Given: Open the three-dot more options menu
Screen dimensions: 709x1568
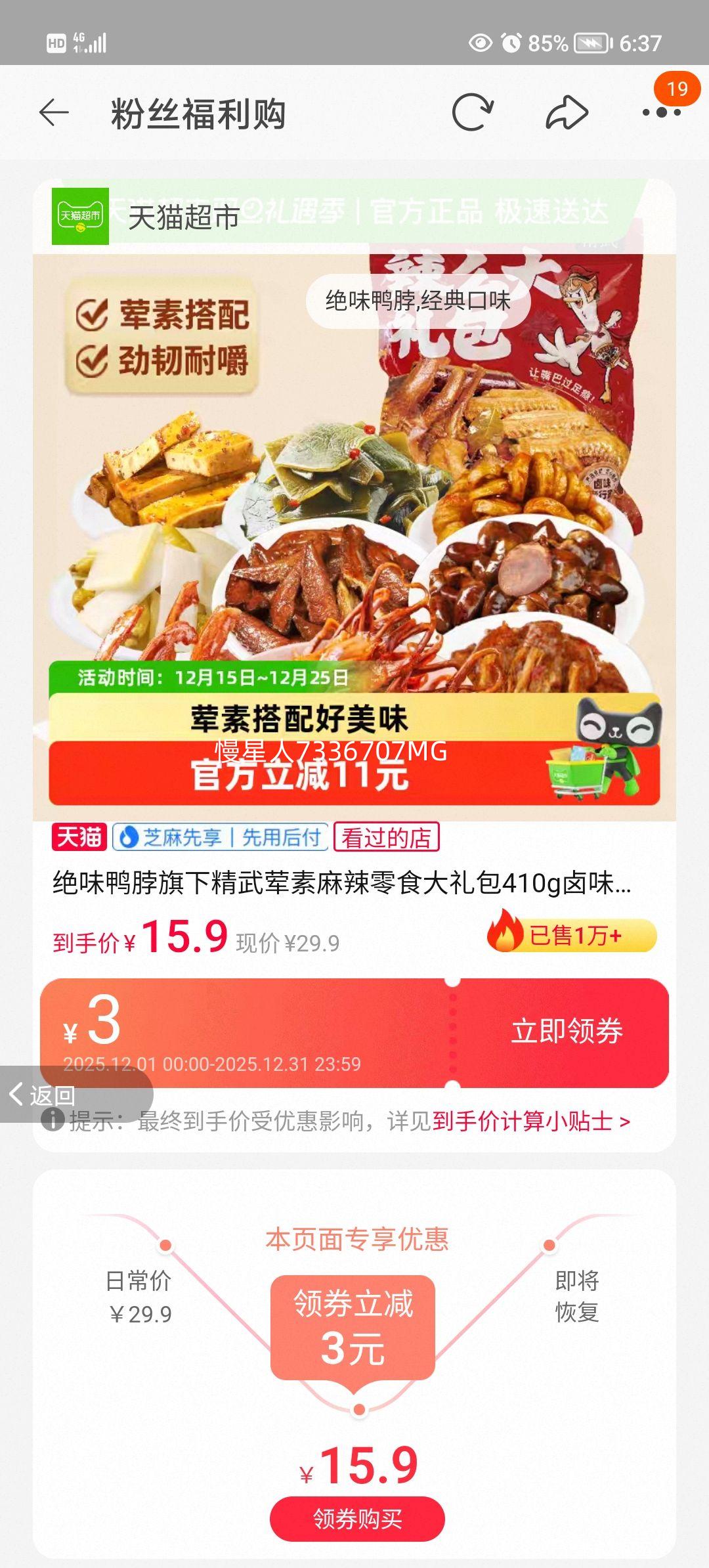Looking at the screenshot, I should (x=660, y=113).
